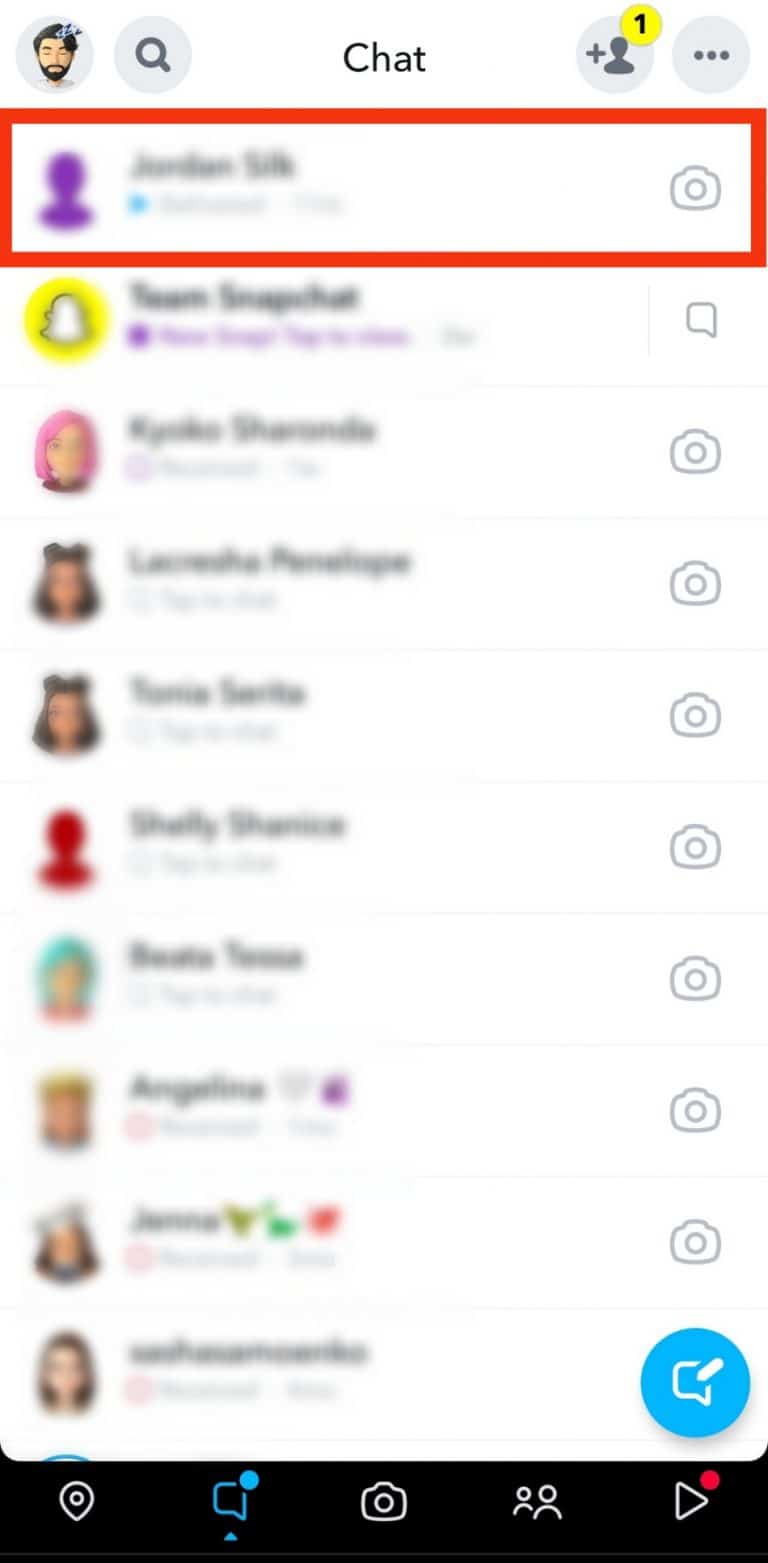Open your profile avatar
Viewport: 768px width, 1563px height.
click(55, 55)
